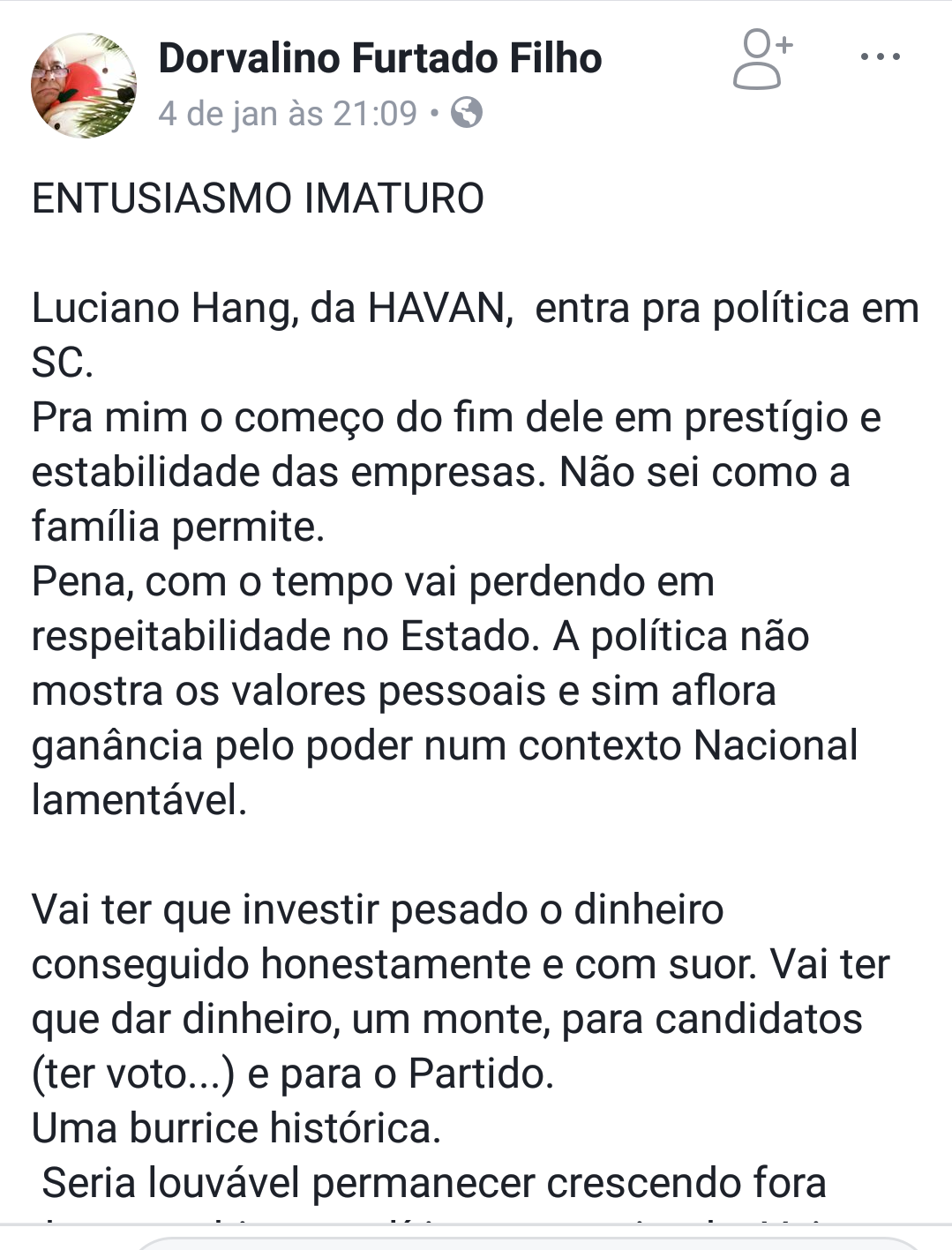Open Dorvalino Furtado Filho's profile picture
952x1250 pixels.
84,86
